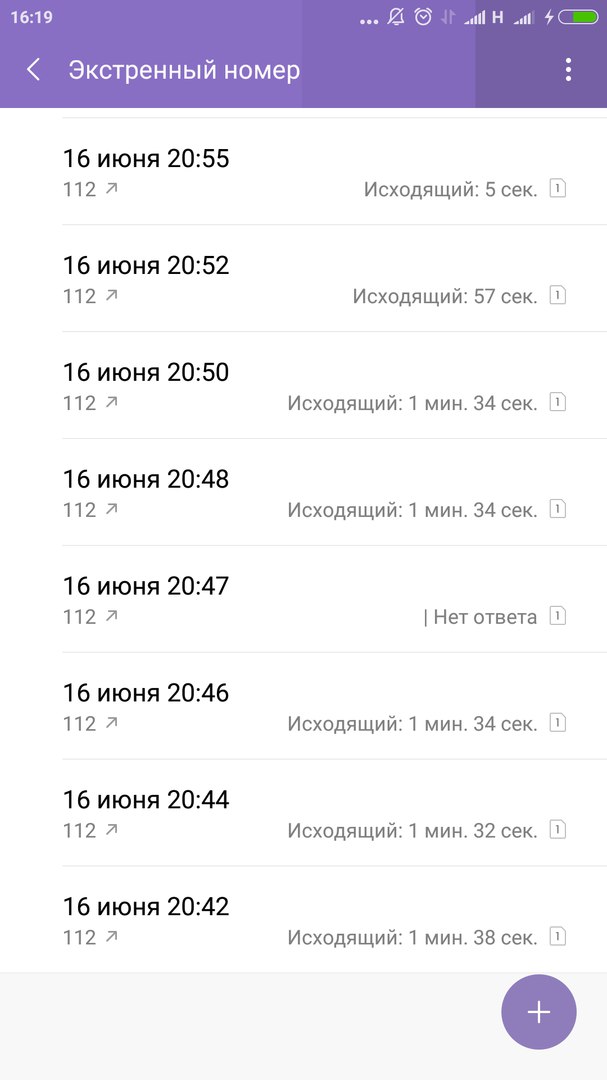Tap the 16 июня 20:42 call entry
The height and width of the screenshot is (1080, 607).
[x=303, y=920]
